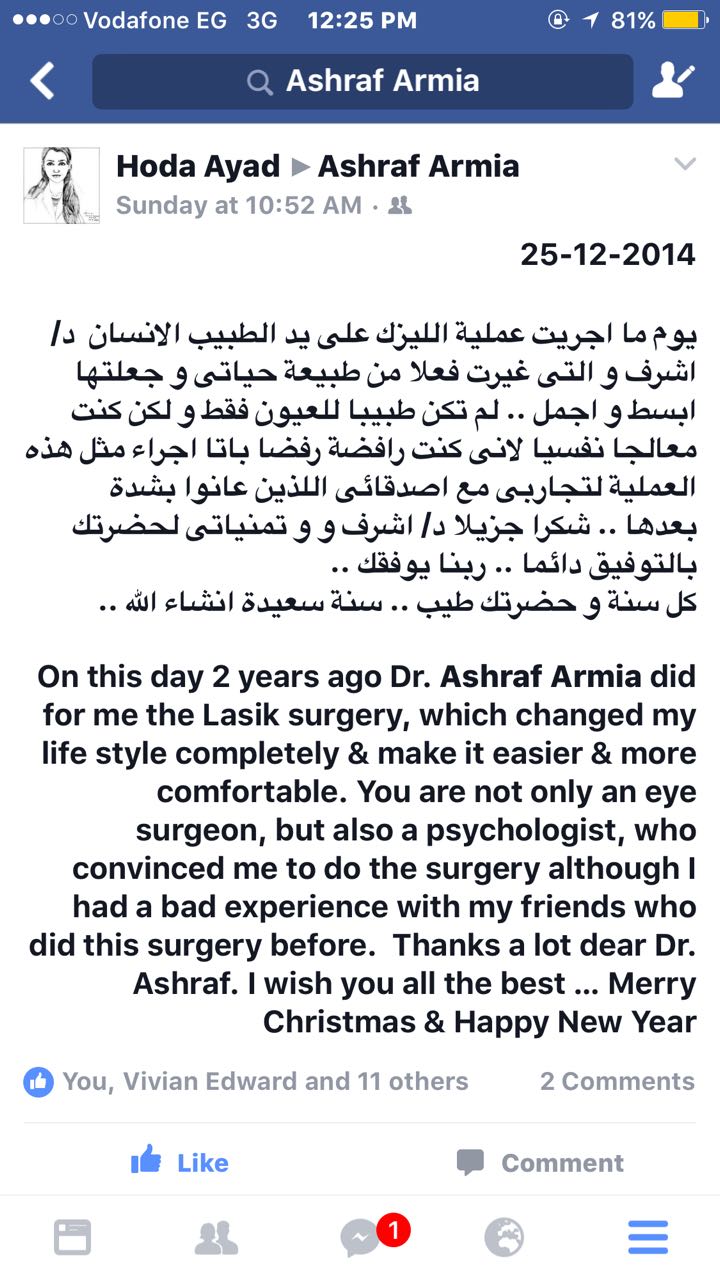
Task: Open Ashraf Armia link in the English text
Action: tap(540, 676)
